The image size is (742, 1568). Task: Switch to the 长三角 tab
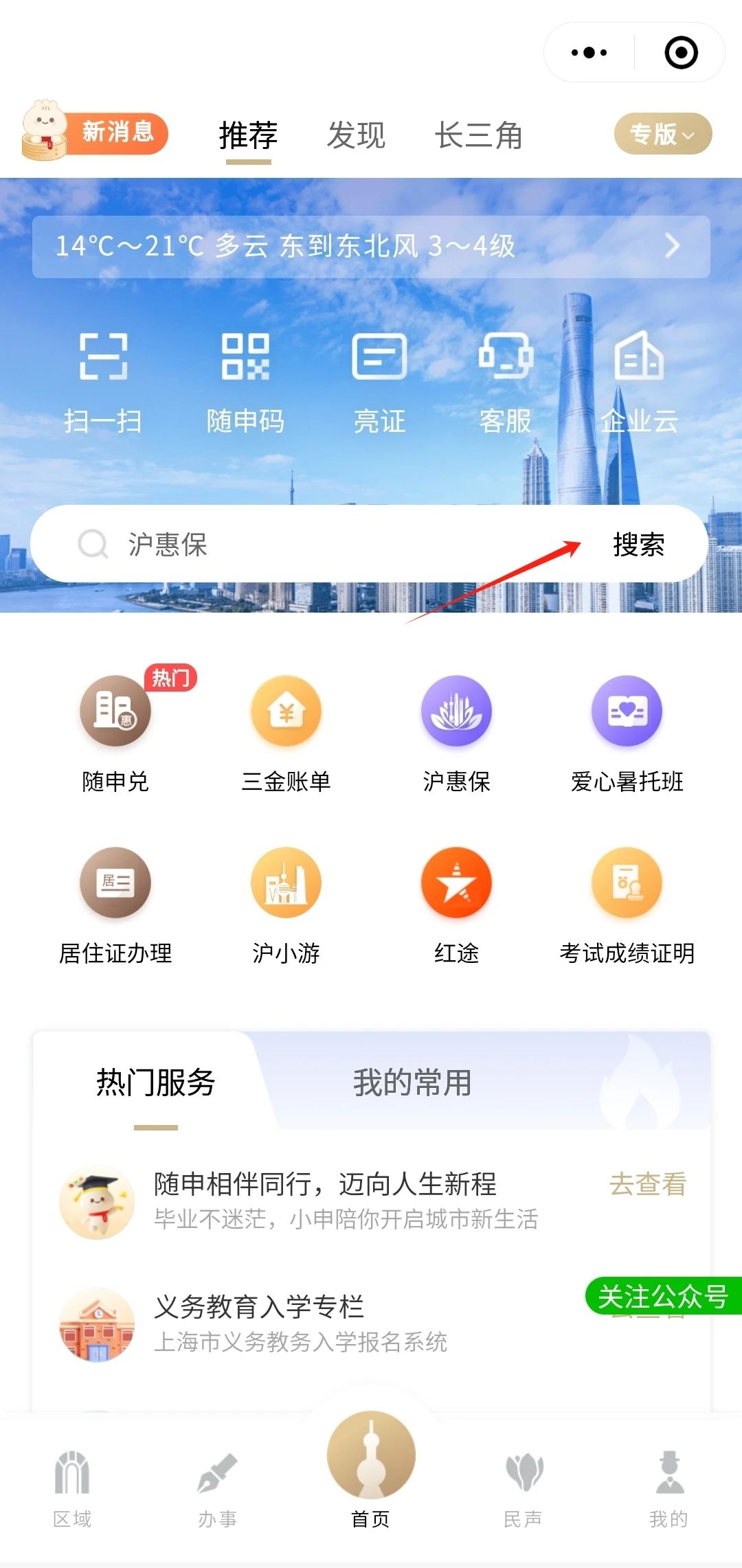[x=479, y=135]
